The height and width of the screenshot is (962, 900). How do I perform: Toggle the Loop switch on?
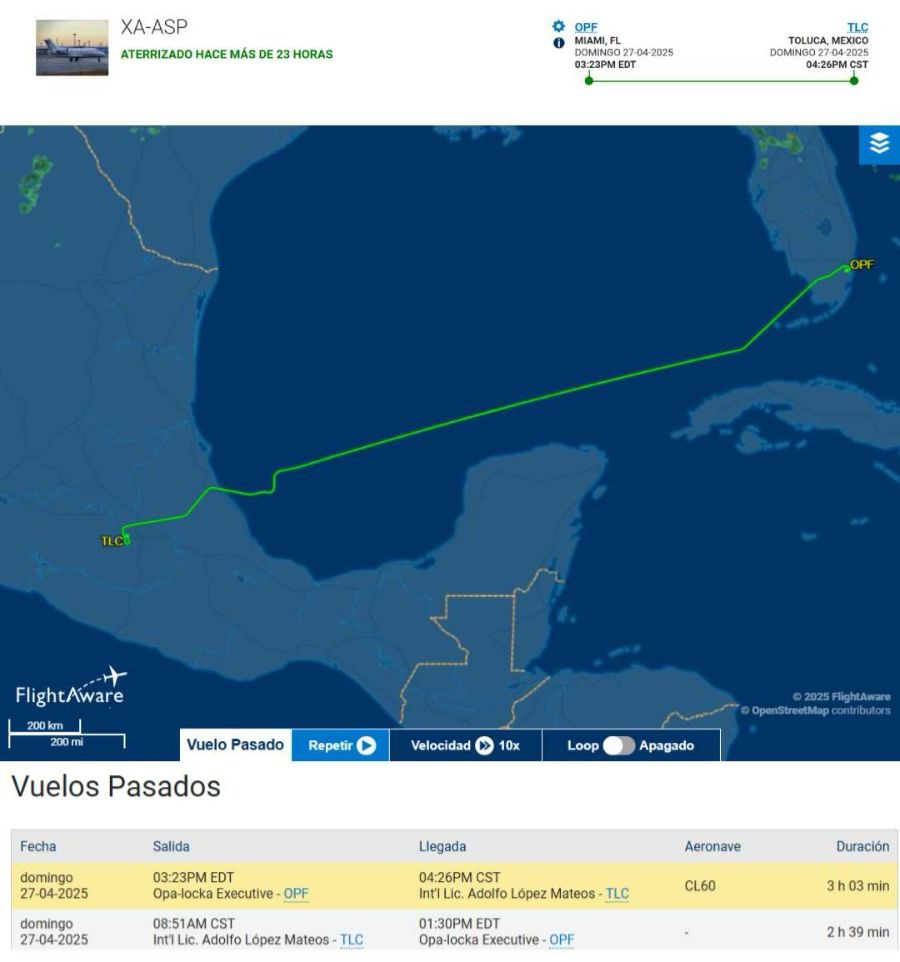[x=618, y=745]
